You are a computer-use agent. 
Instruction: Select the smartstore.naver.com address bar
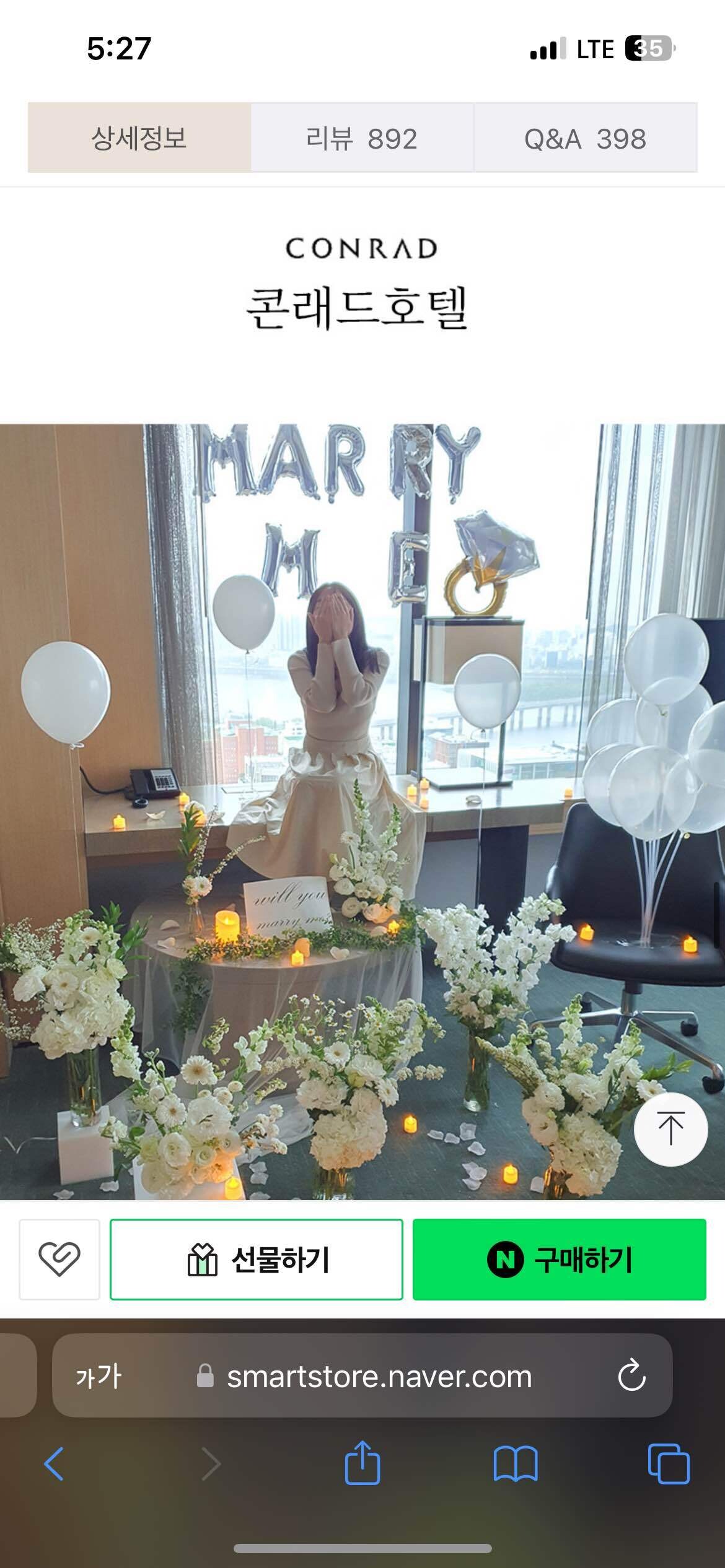click(378, 1377)
